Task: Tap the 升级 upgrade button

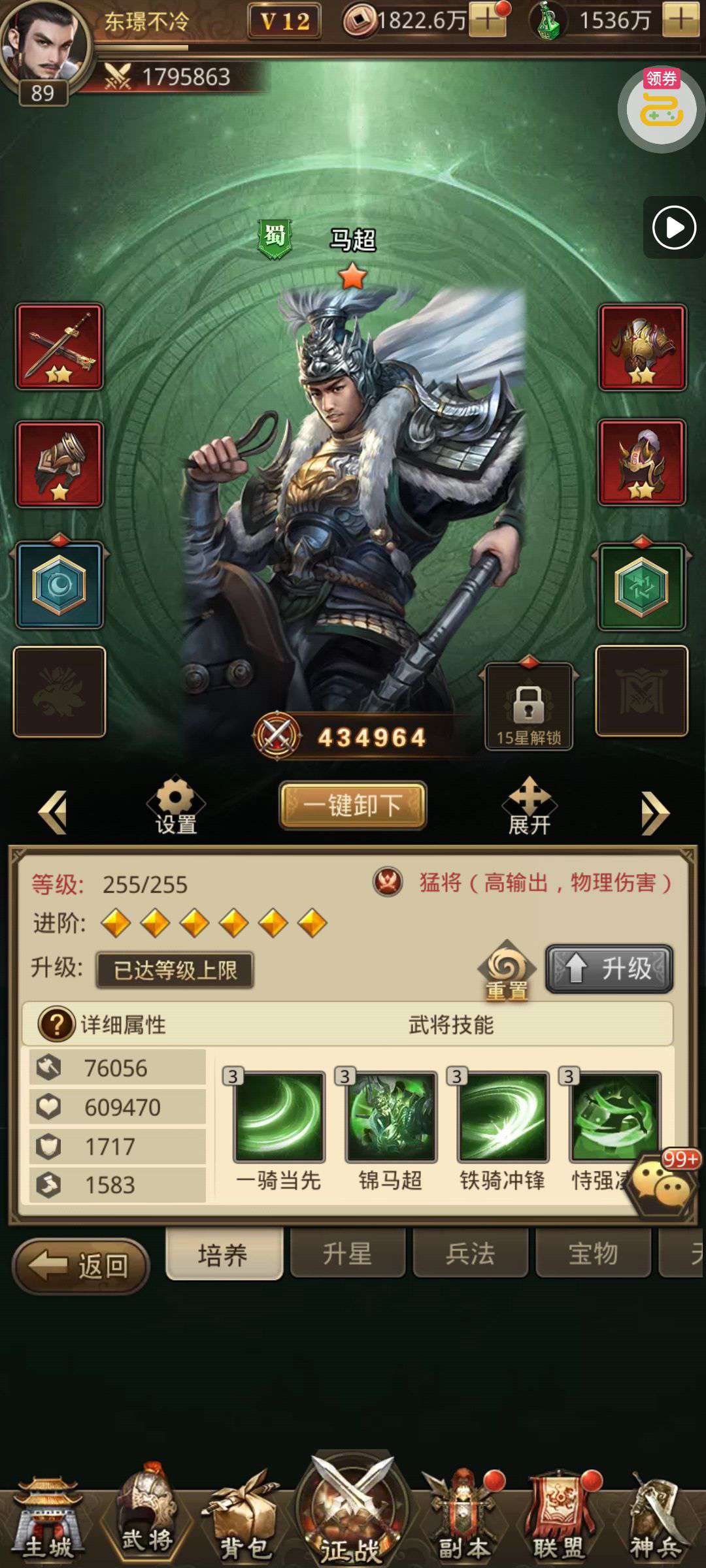Action: pos(609,968)
